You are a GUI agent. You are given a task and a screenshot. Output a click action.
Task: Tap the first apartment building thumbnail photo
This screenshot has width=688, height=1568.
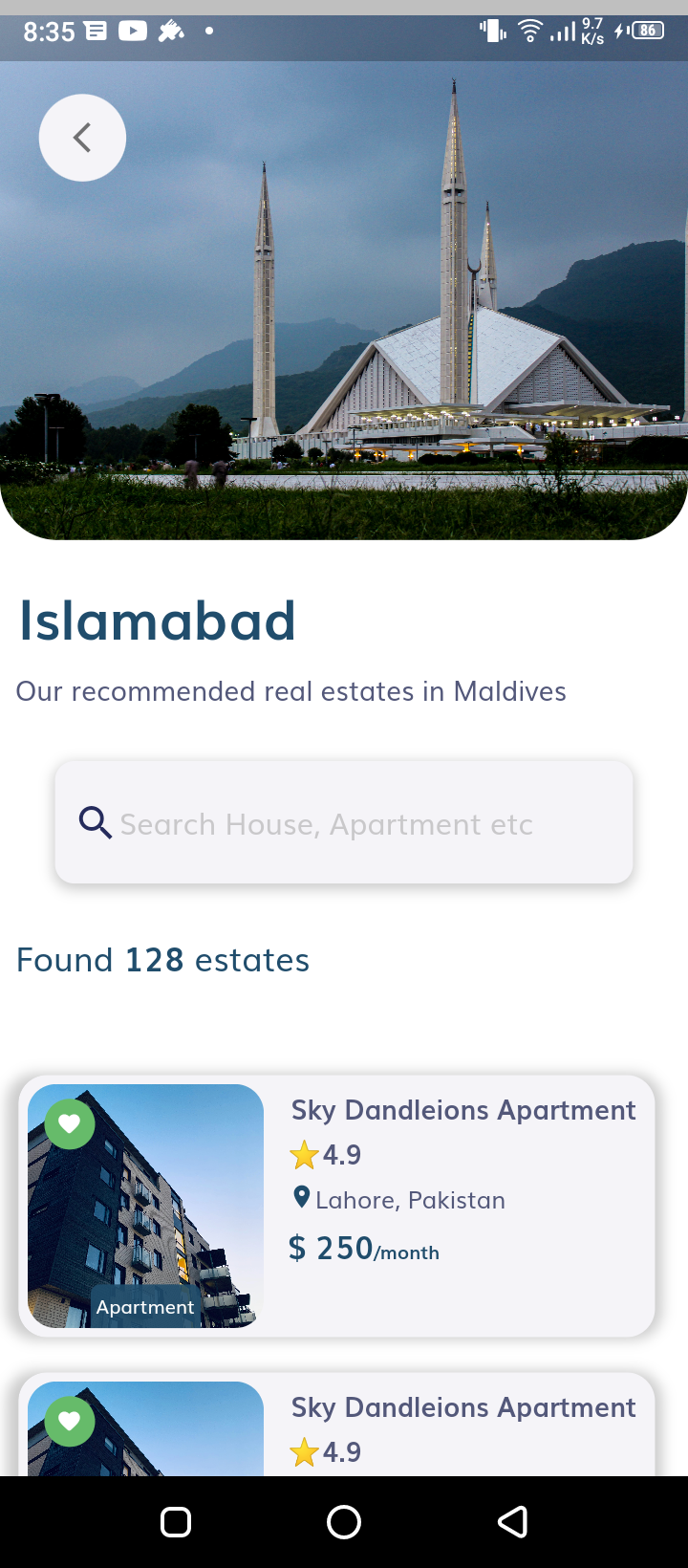(x=145, y=1205)
